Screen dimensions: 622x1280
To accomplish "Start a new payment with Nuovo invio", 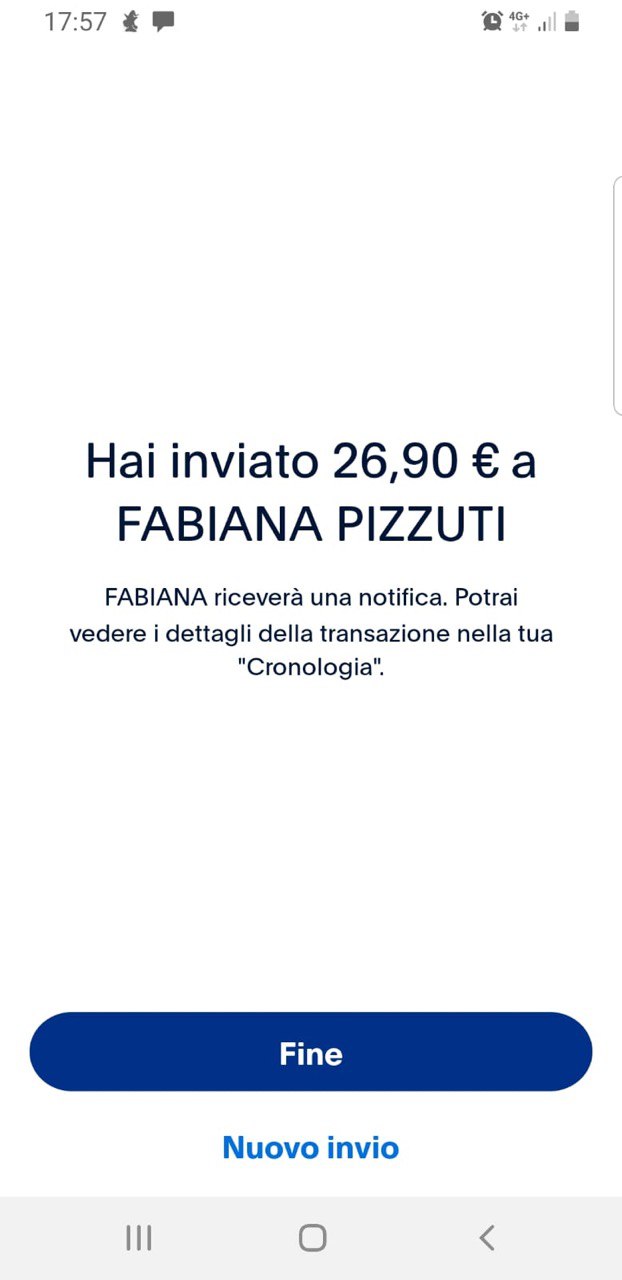I will [x=311, y=1147].
